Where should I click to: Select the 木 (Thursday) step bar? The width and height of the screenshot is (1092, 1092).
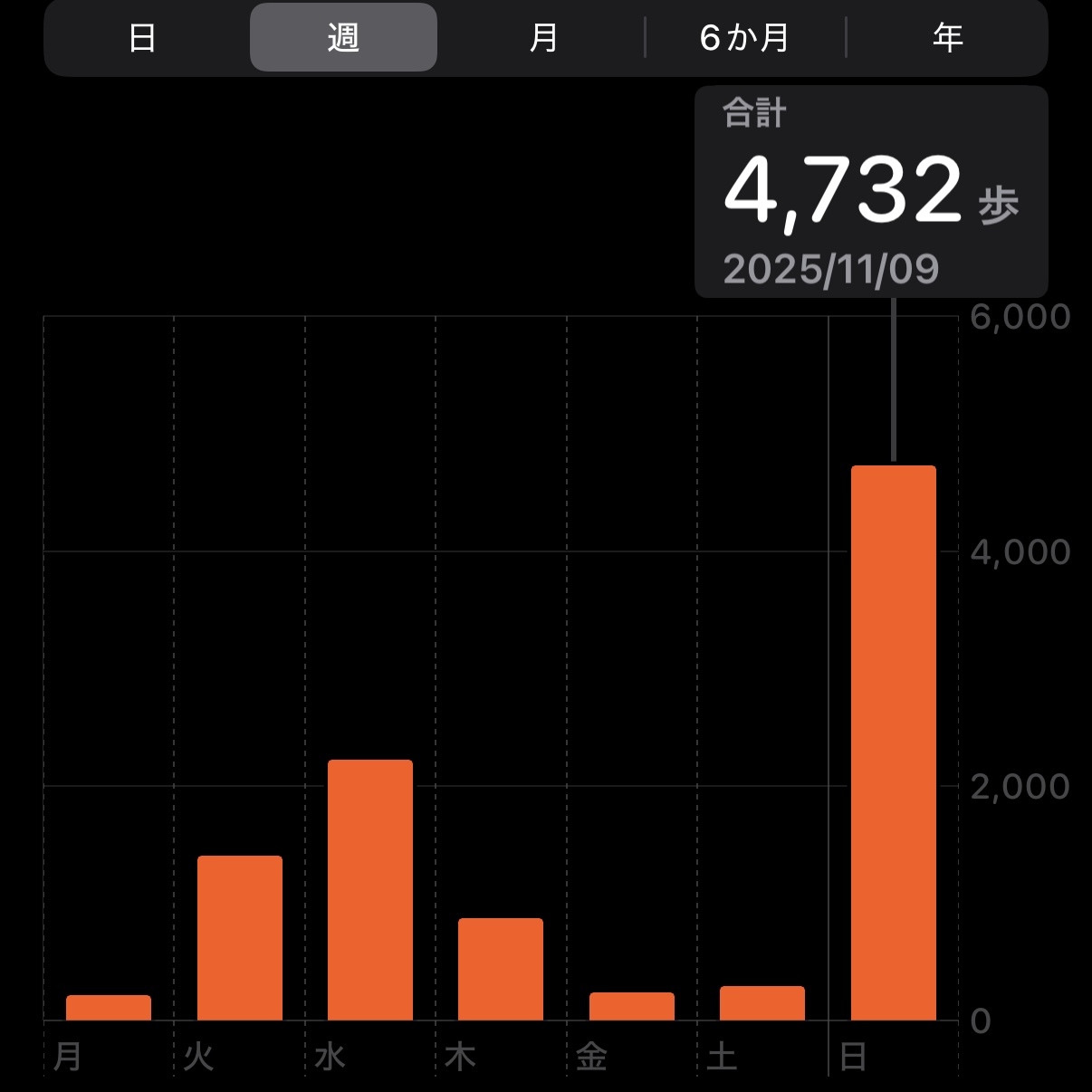(x=501, y=969)
